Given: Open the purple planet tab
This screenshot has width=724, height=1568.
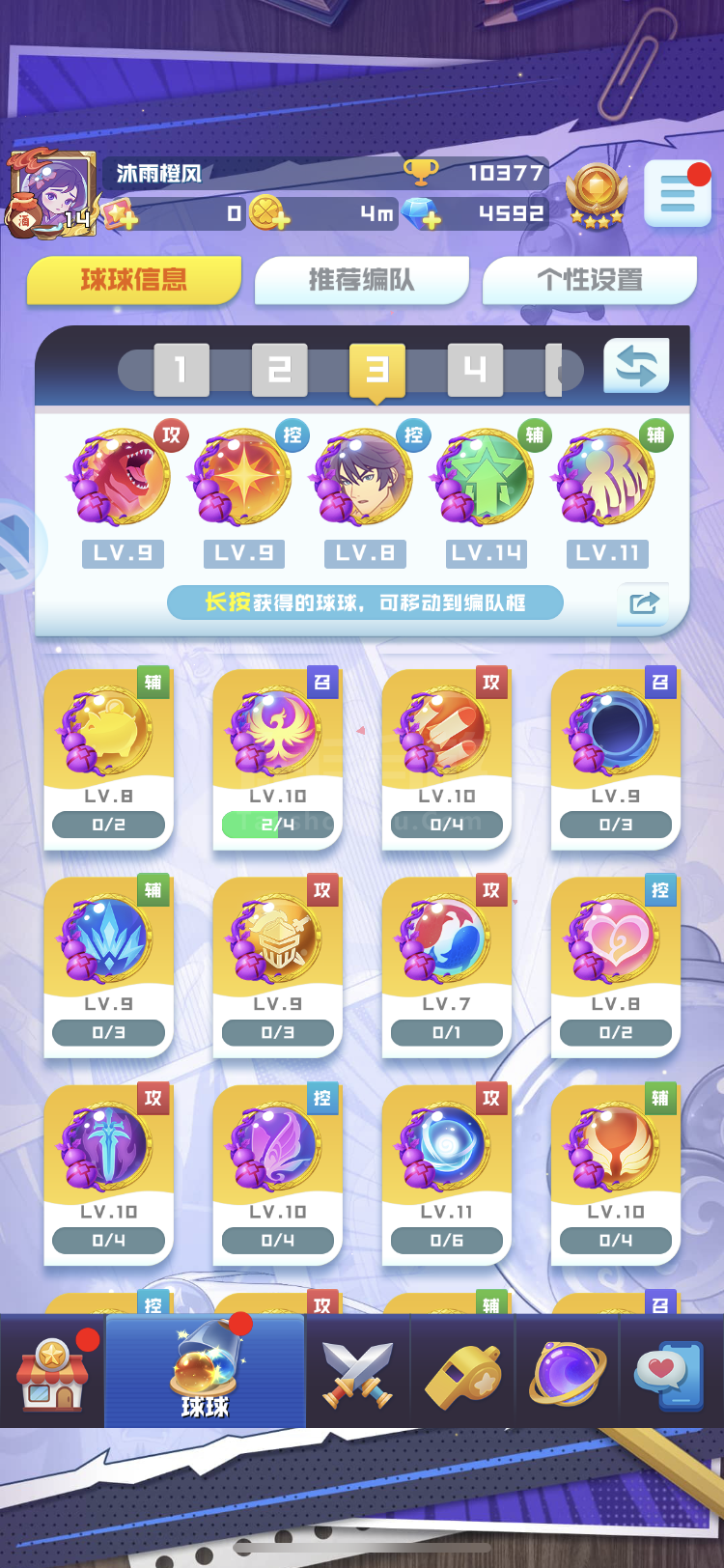Looking at the screenshot, I should click(568, 1372).
